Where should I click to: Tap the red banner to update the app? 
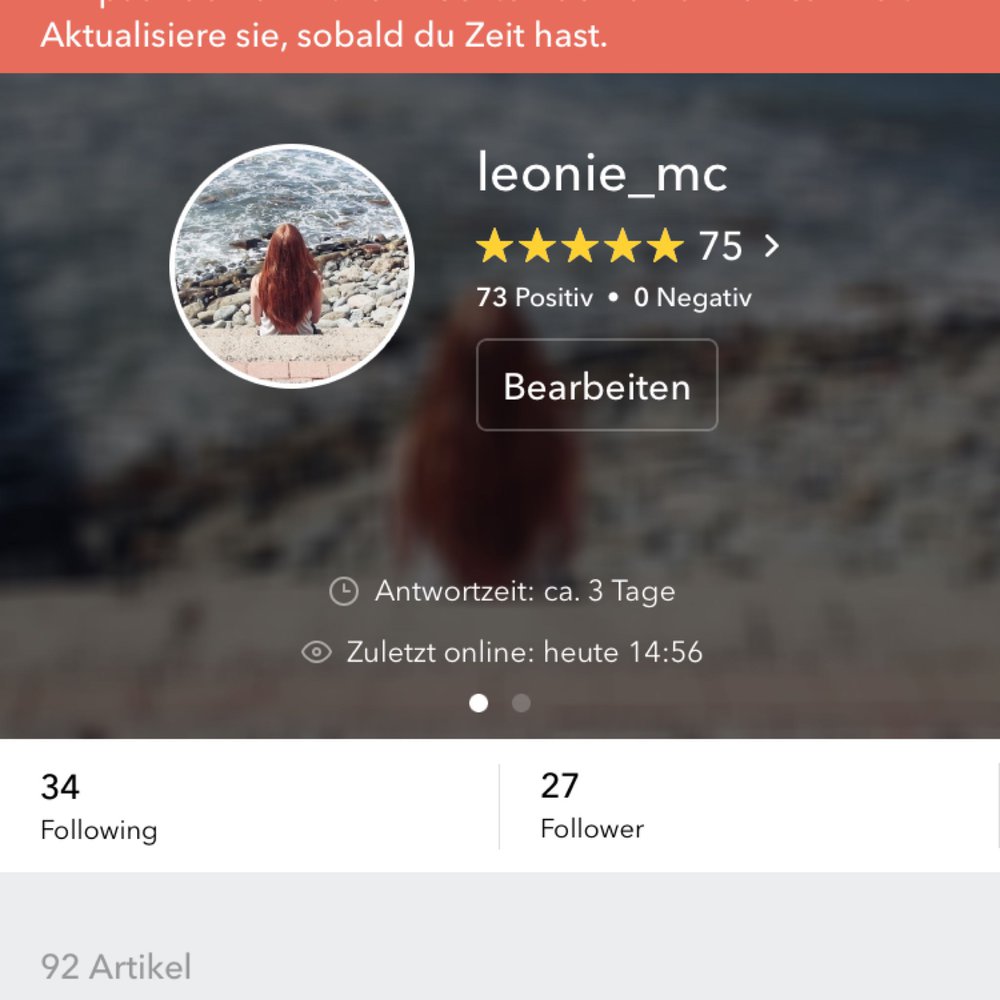coord(500,36)
